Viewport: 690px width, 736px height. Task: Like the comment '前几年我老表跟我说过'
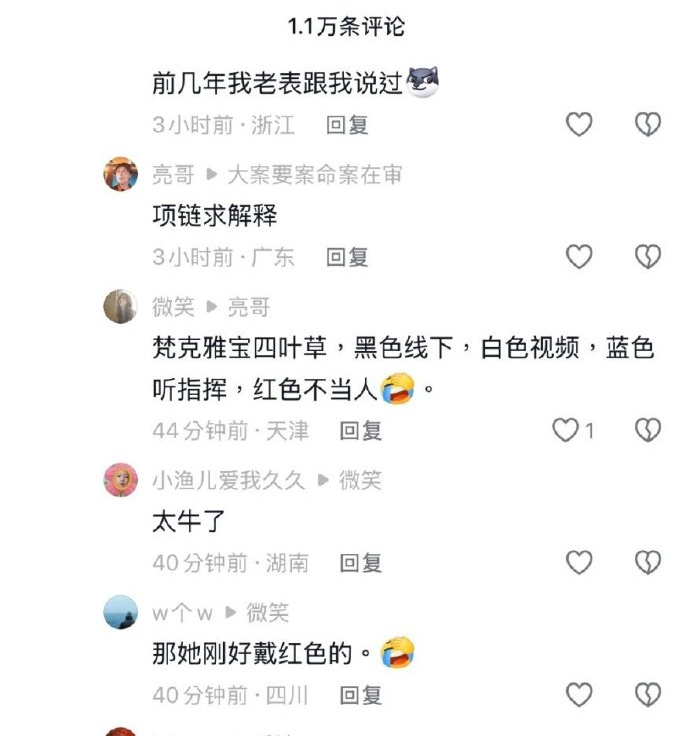[x=579, y=124]
